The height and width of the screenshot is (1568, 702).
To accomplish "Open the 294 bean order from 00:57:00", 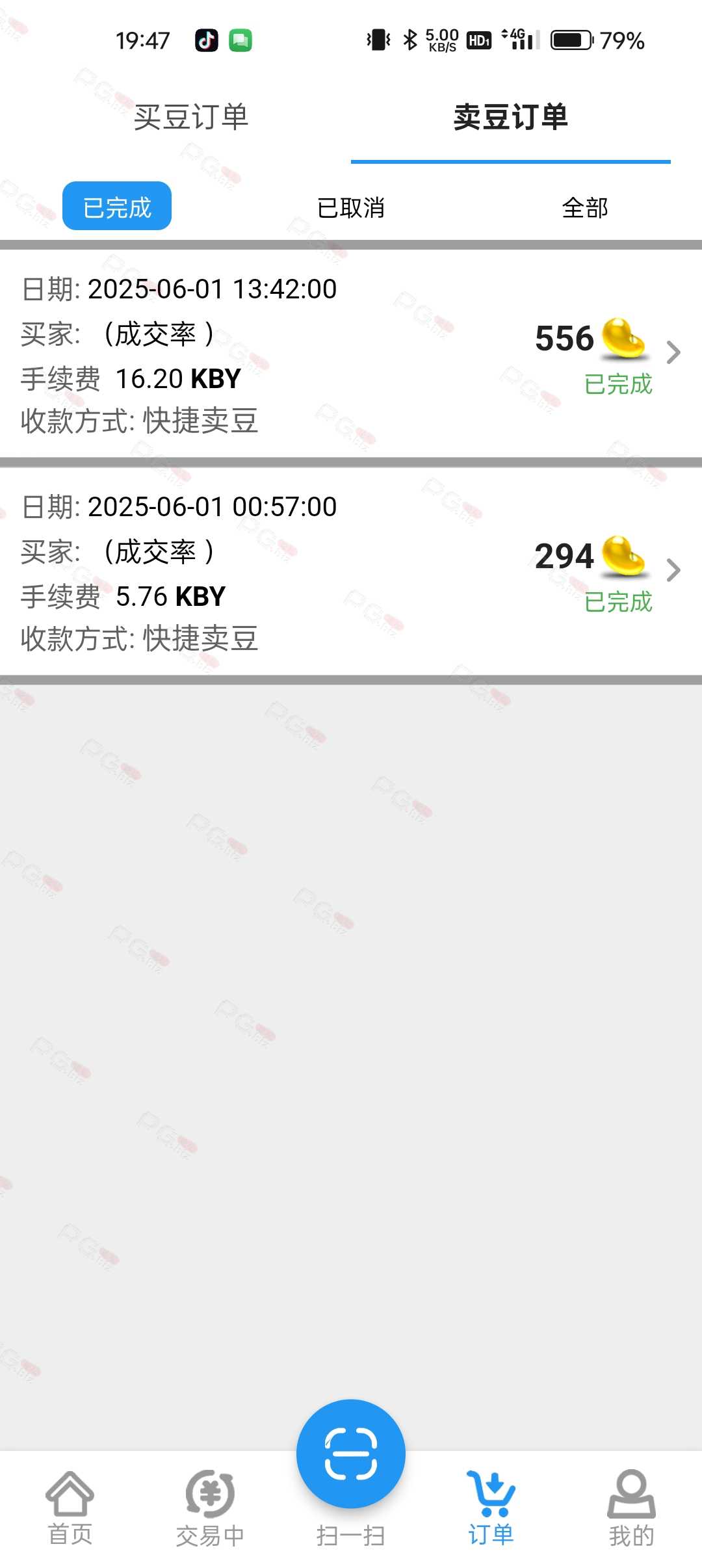I will pyautogui.click(x=351, y=572).
